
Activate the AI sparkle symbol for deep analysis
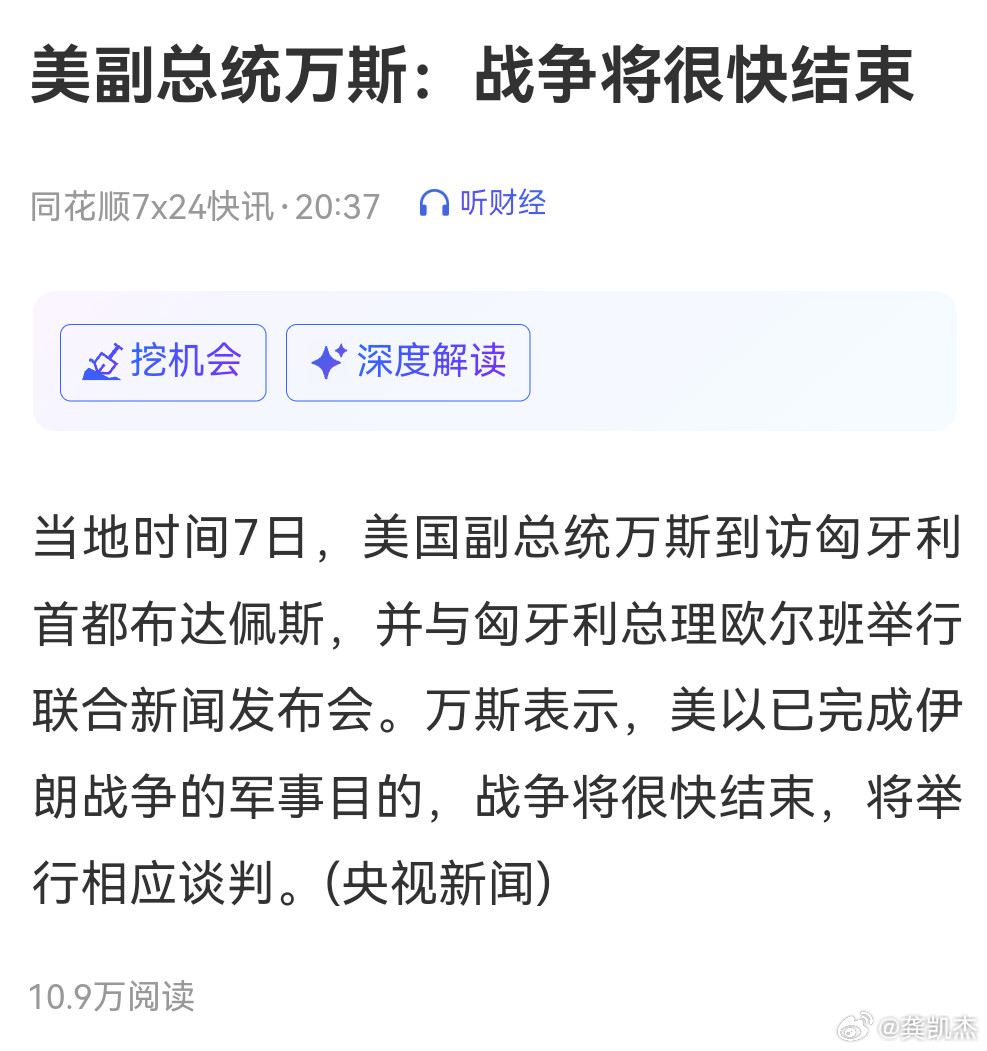pyautogui.click(x=332, y=362)
